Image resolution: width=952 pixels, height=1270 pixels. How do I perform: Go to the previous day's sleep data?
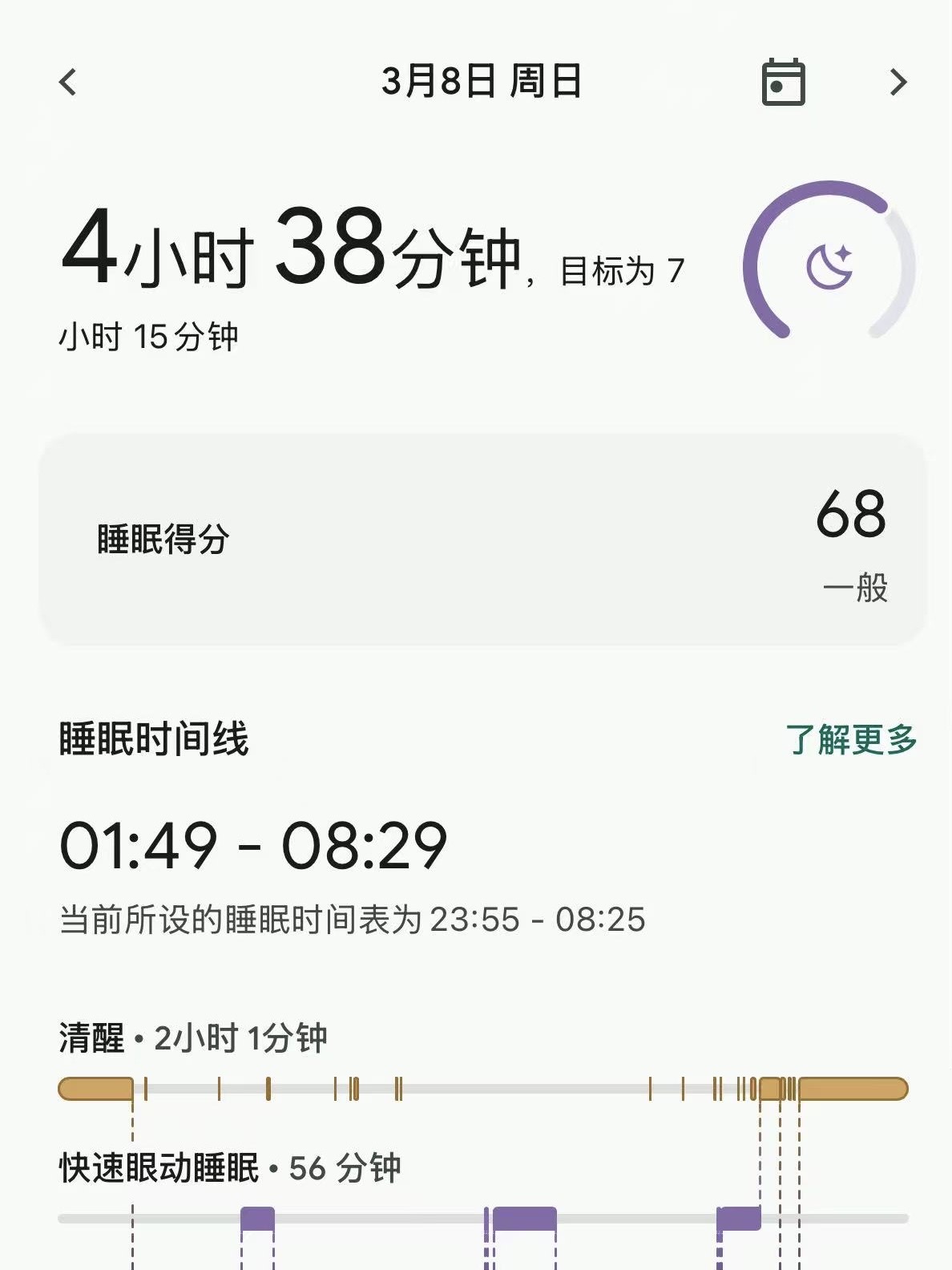[68, 82]
